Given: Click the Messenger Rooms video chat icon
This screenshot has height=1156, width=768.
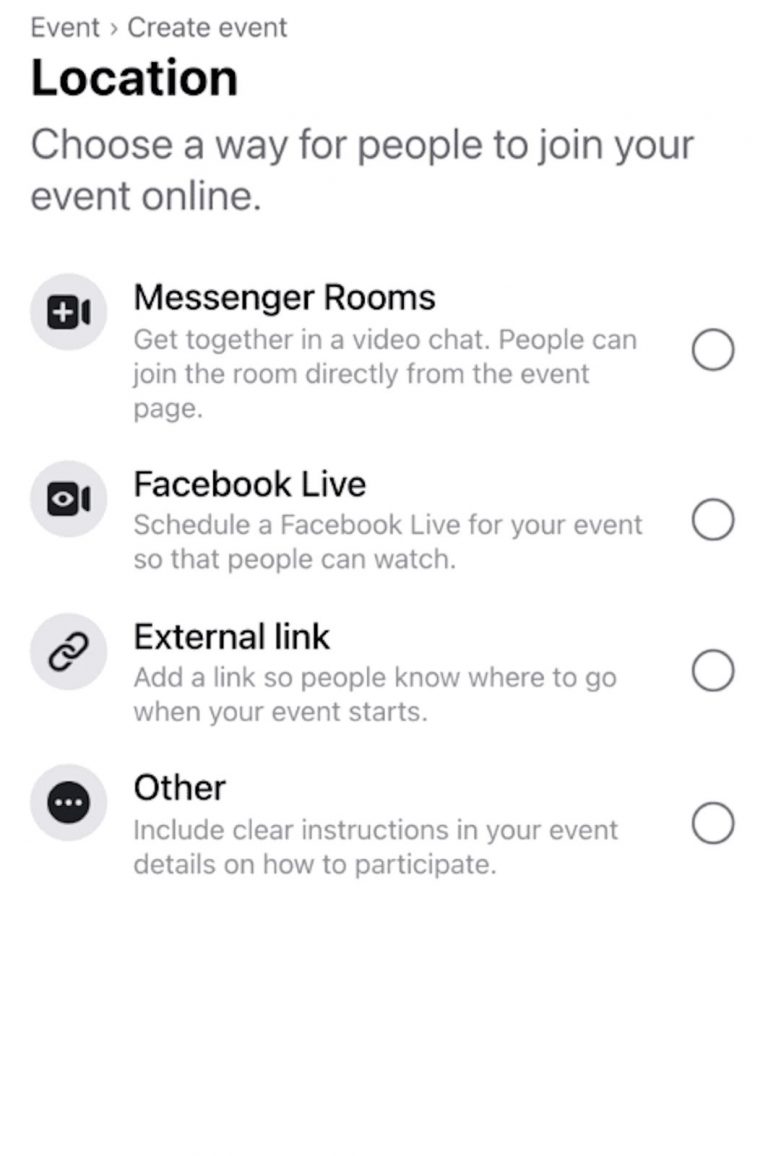Looking at the screenshot, I should [x=67, y=312].
